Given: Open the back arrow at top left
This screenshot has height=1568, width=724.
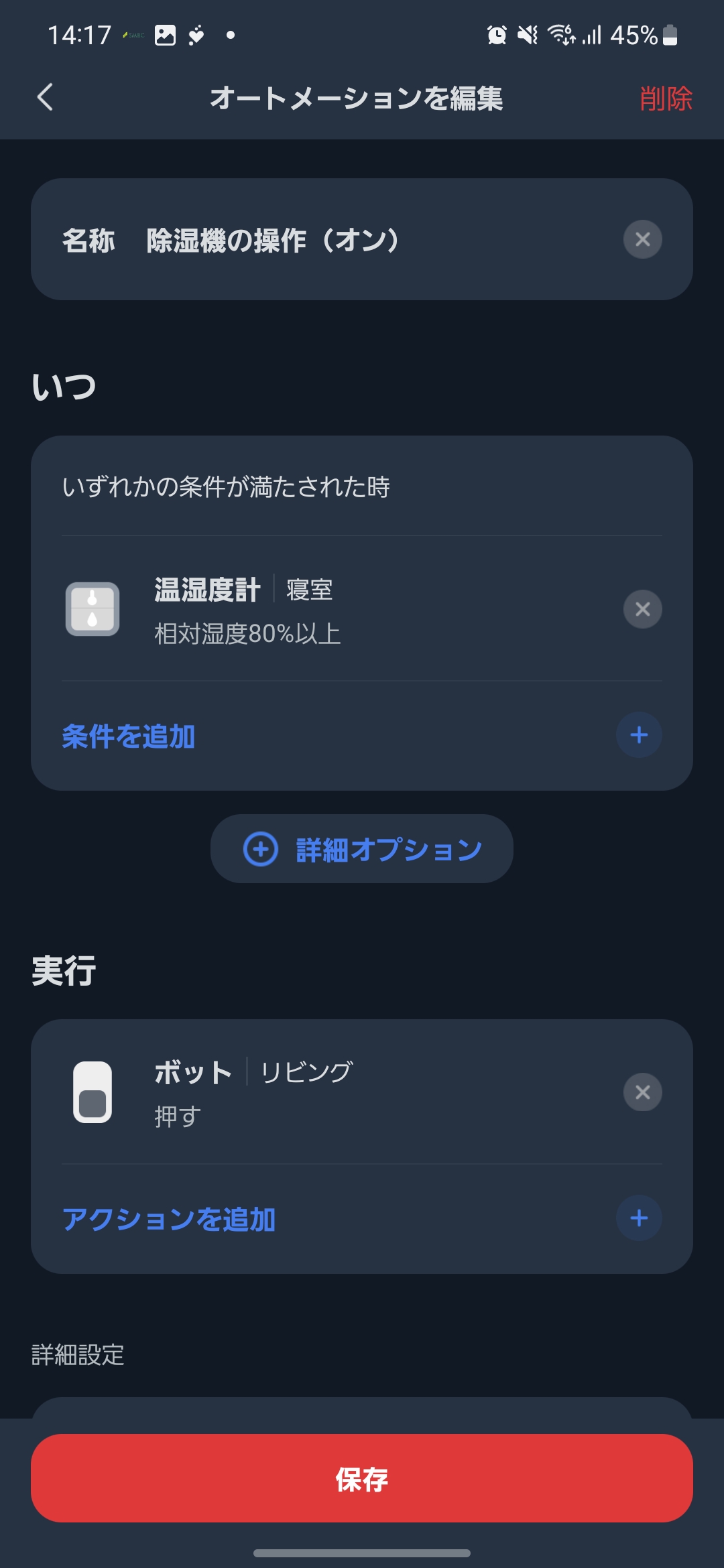Looking at the screenshot, I should coord(44,98).
